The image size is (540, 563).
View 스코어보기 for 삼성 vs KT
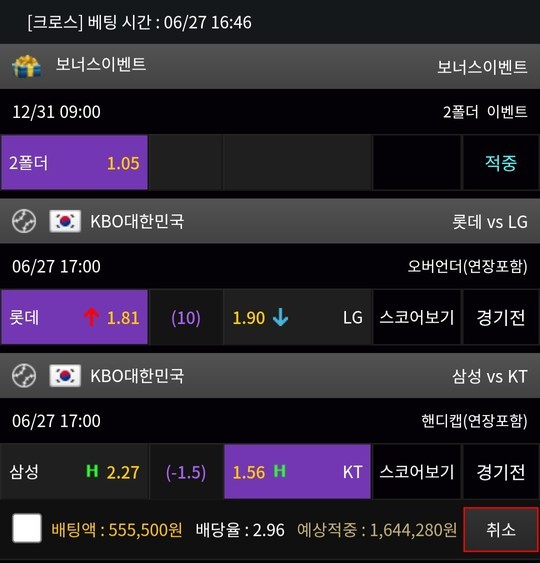point(417,471)
